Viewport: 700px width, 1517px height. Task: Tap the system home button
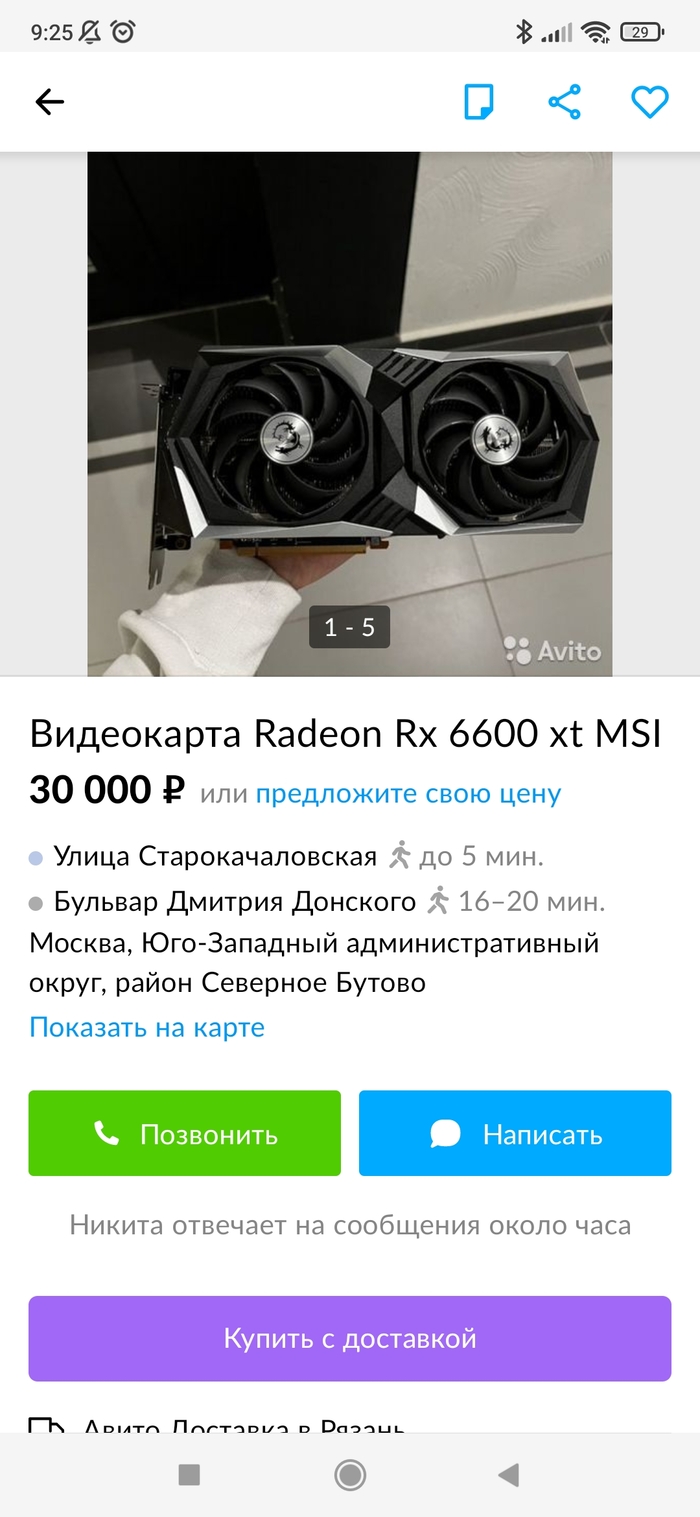[x=350, y=1475]
